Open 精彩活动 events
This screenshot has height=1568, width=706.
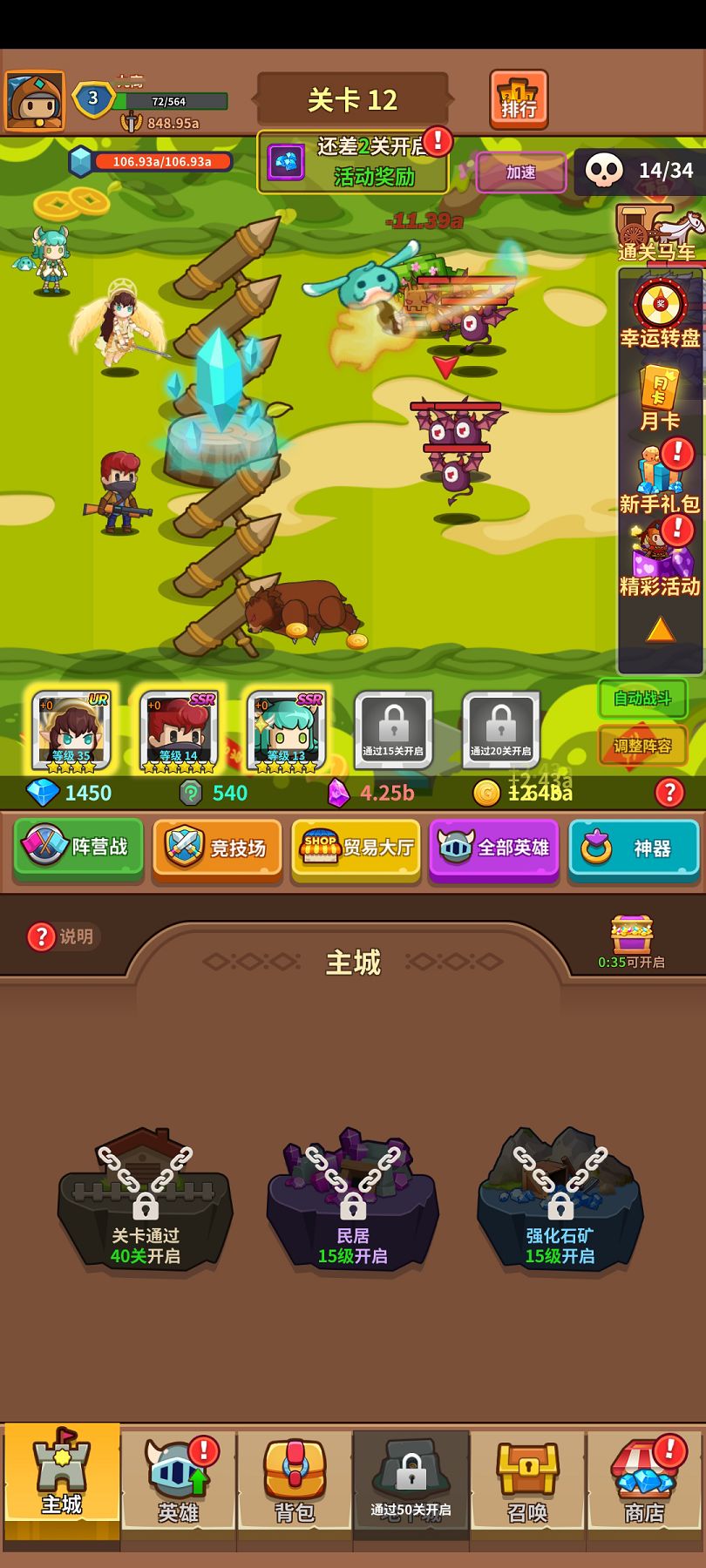tap(660, 562)
